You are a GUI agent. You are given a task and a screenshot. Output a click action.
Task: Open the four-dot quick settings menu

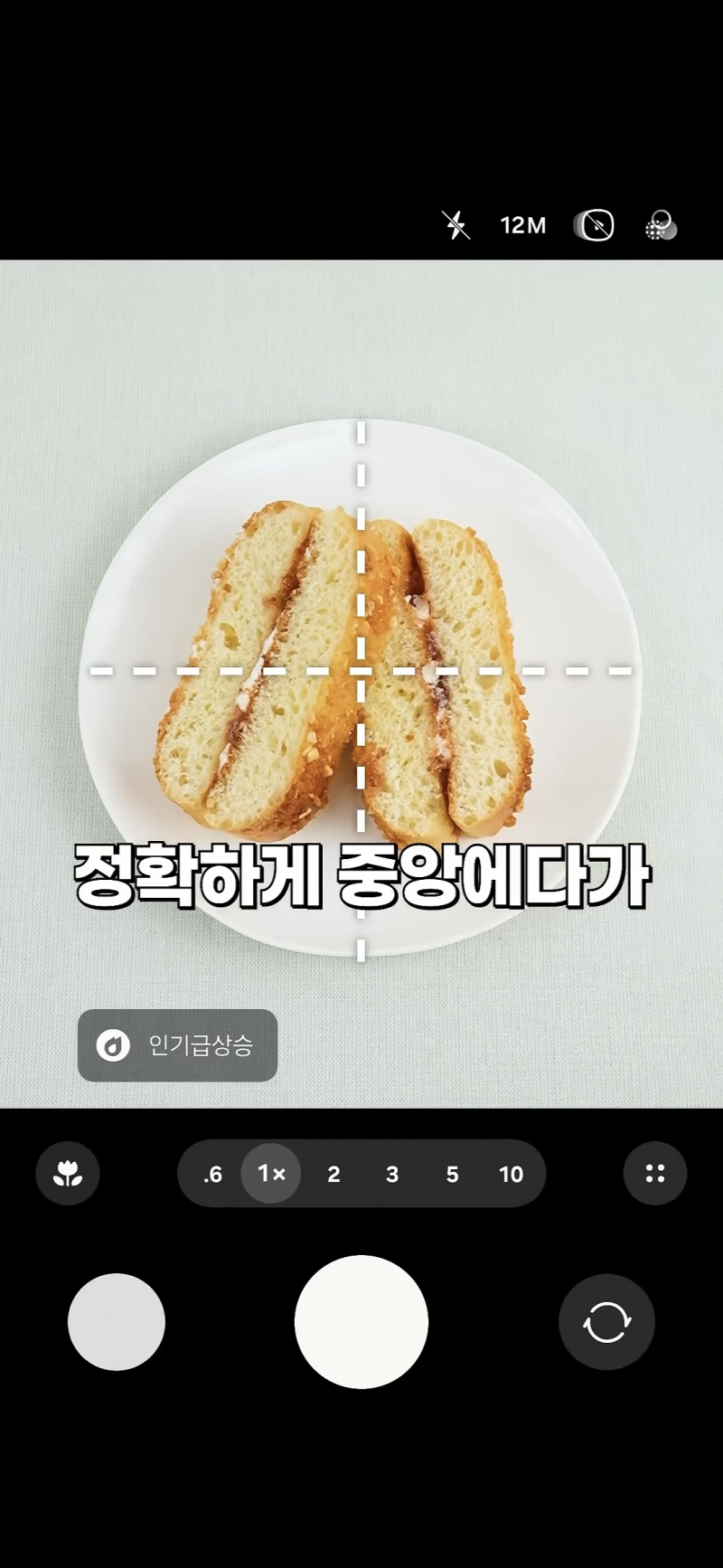coord(655,1174)
